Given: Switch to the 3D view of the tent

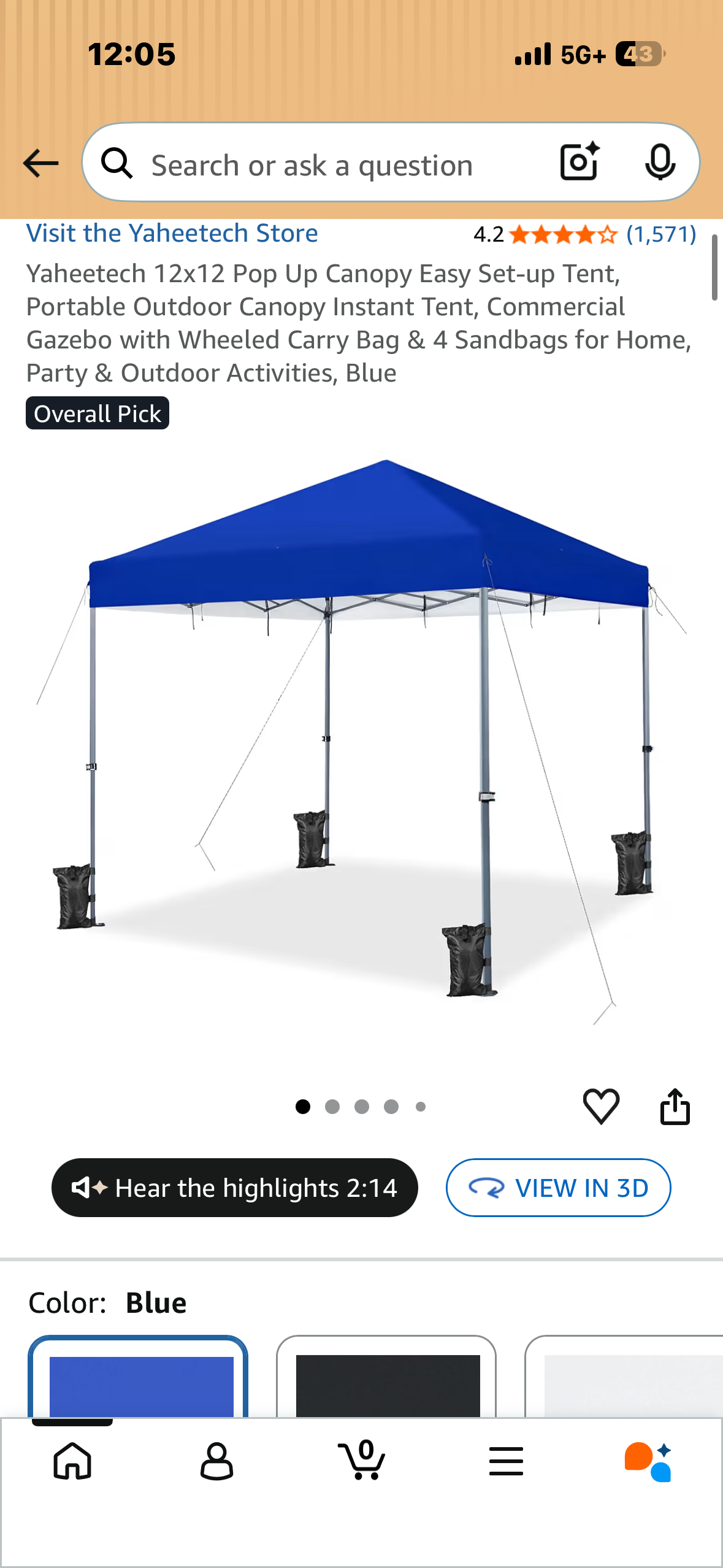Looking at the screenshot, I should point(558,1188).
